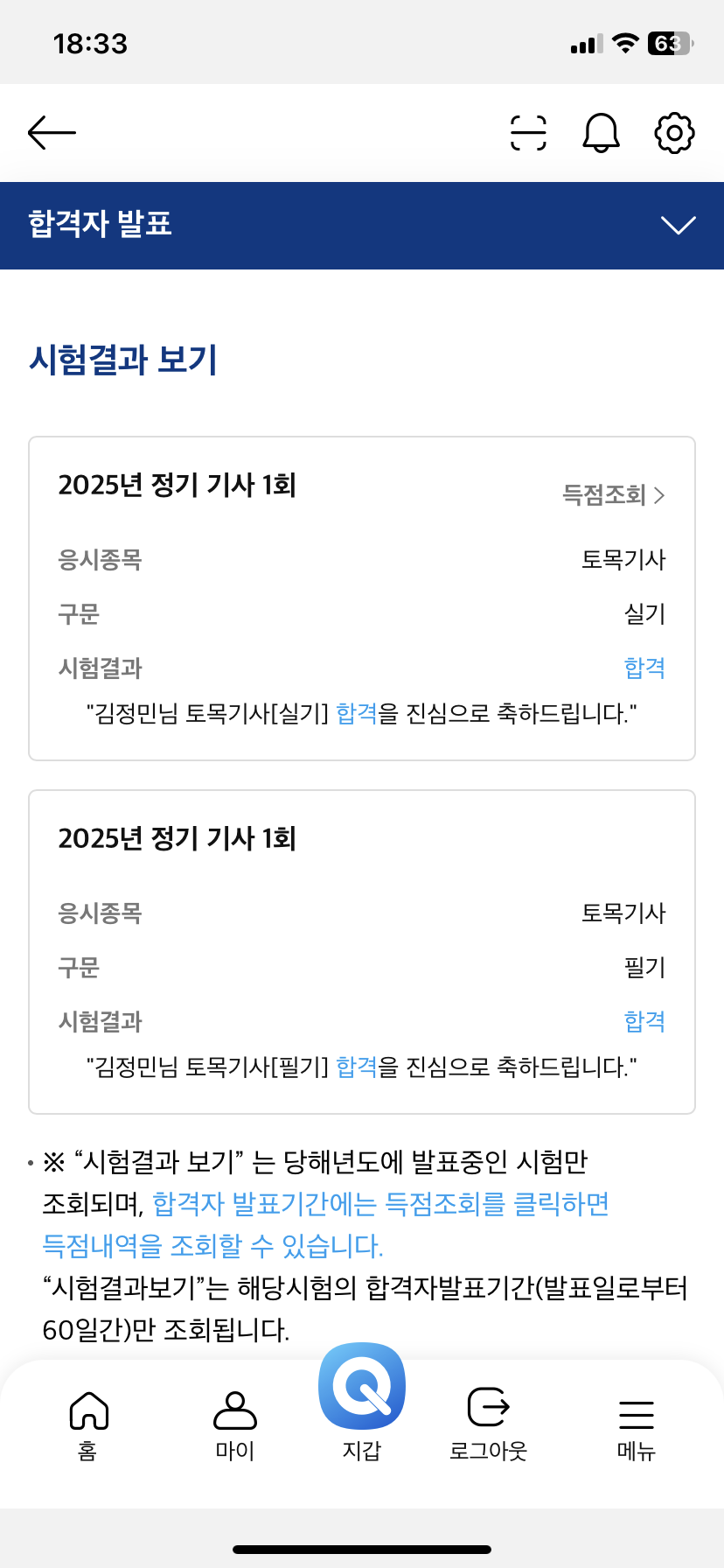This screenshot has height=1568, width=724.
Task: Switch to the 마이 tab
Action: click(x=235, y=1424)
